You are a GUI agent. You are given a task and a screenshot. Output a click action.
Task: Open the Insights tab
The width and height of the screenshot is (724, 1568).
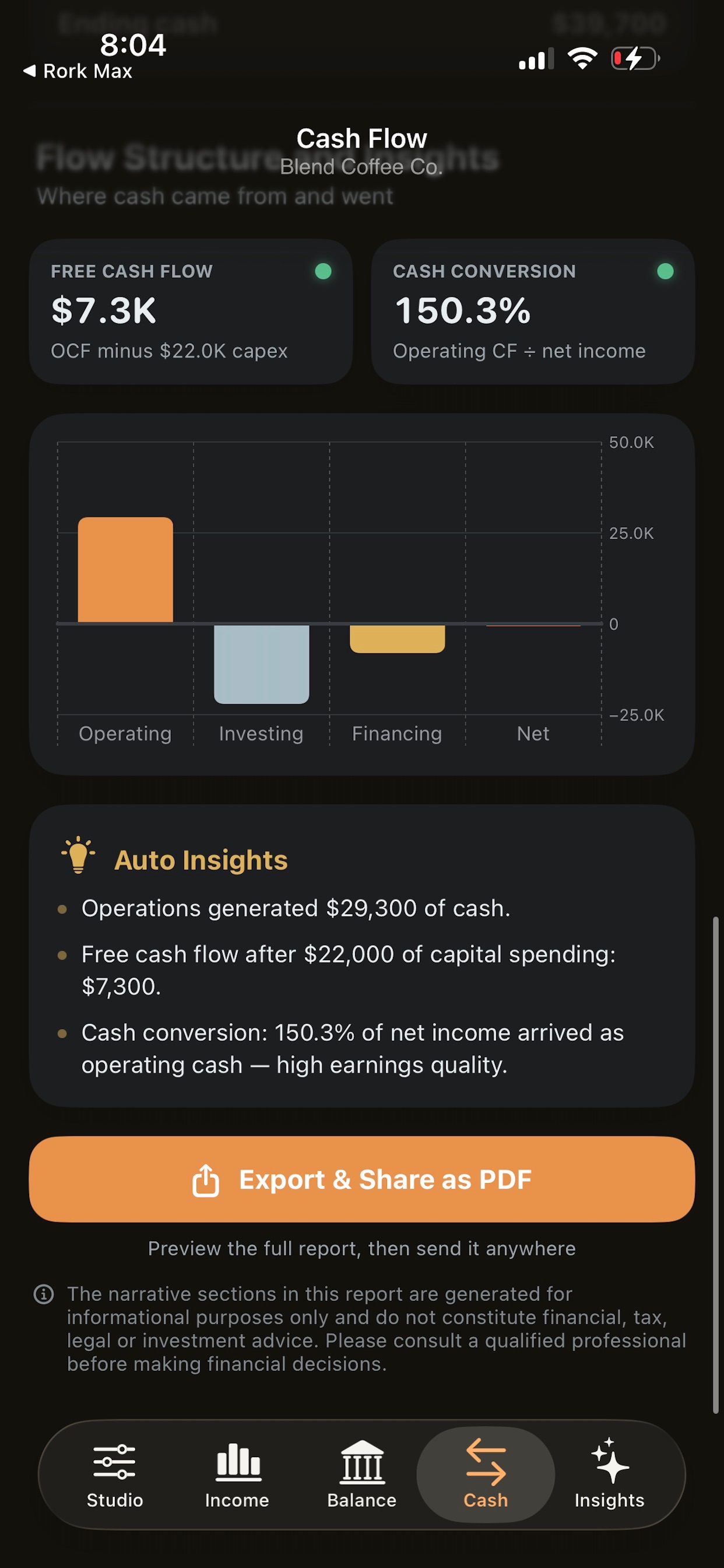[610, 1475]
